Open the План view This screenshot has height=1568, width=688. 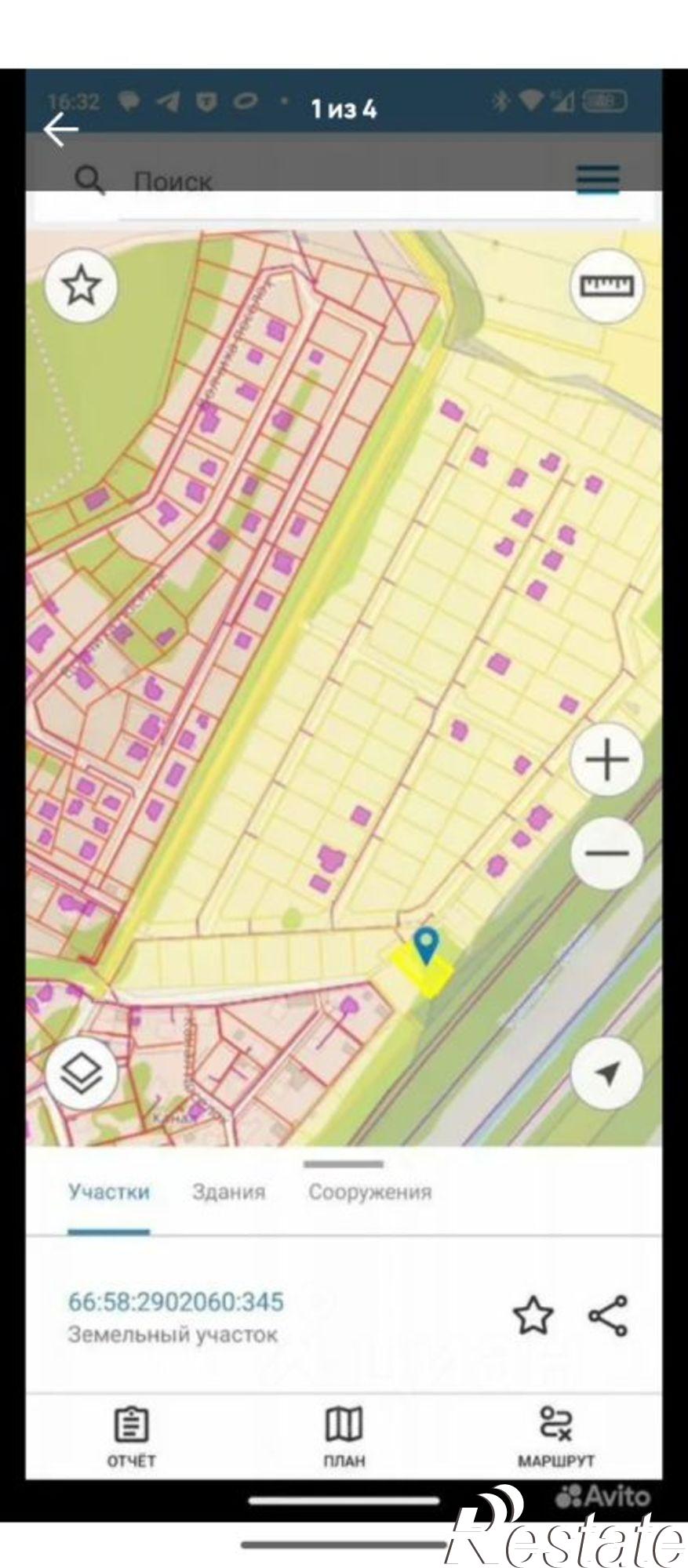click(344, 1436)
